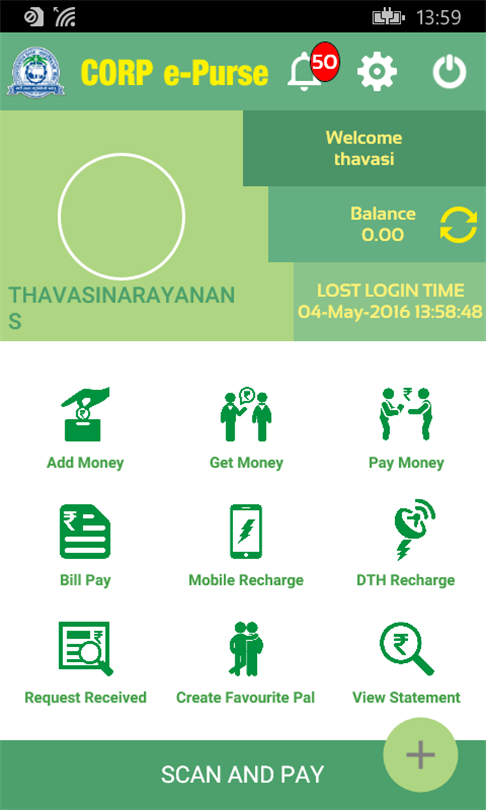Open View Statement

[406, 663]
